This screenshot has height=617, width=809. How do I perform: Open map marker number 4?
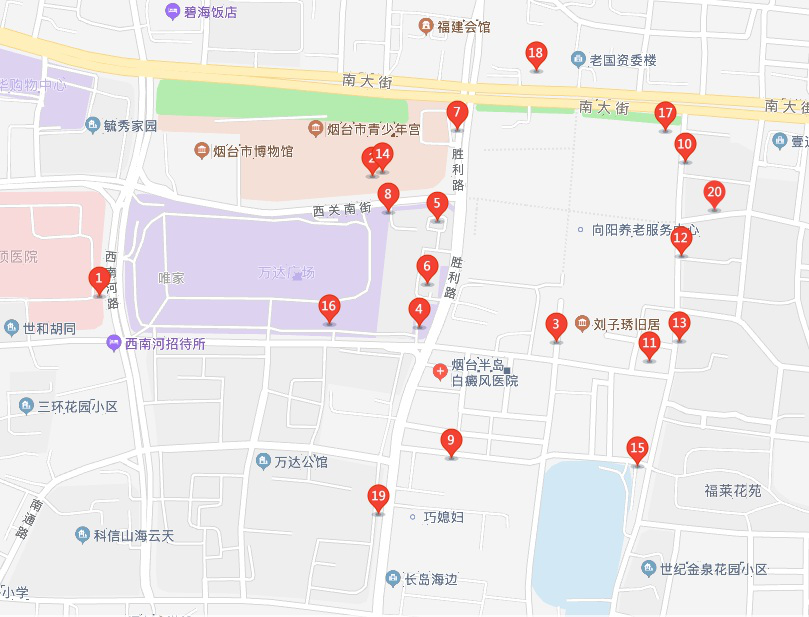420,310
